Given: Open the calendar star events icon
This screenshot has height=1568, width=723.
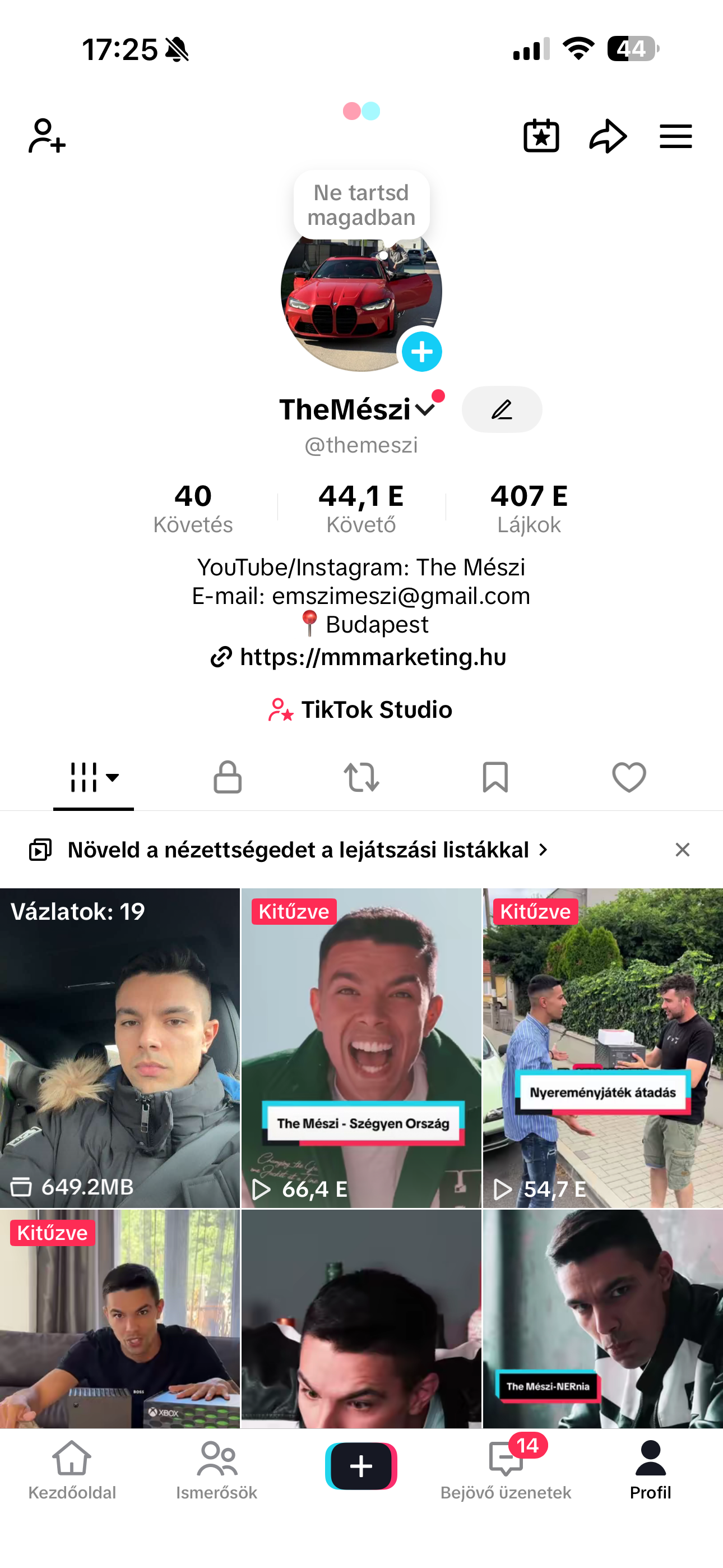Looking at the screenshot, I should click(x=541, y=136).
